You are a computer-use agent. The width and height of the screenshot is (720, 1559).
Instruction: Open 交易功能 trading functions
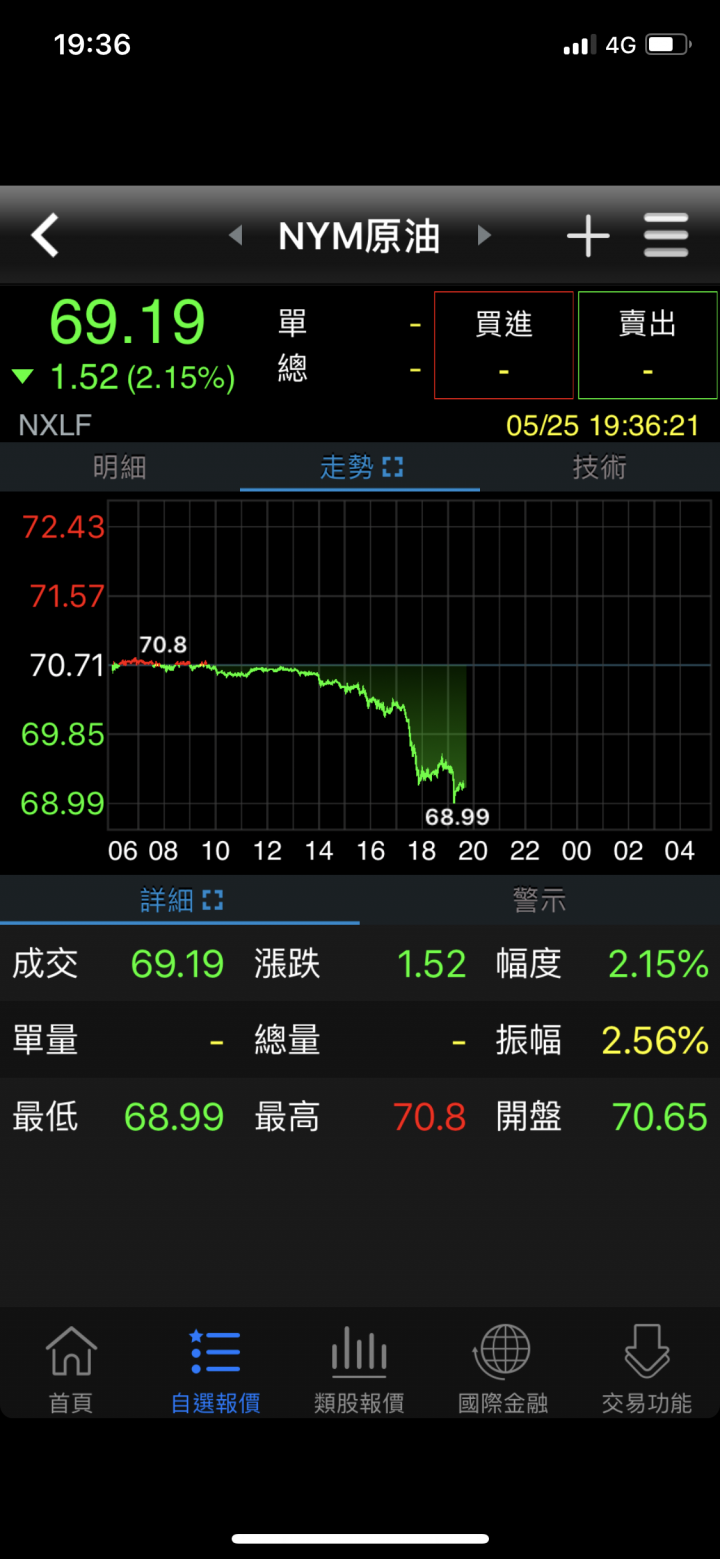tap(647, 1368)
